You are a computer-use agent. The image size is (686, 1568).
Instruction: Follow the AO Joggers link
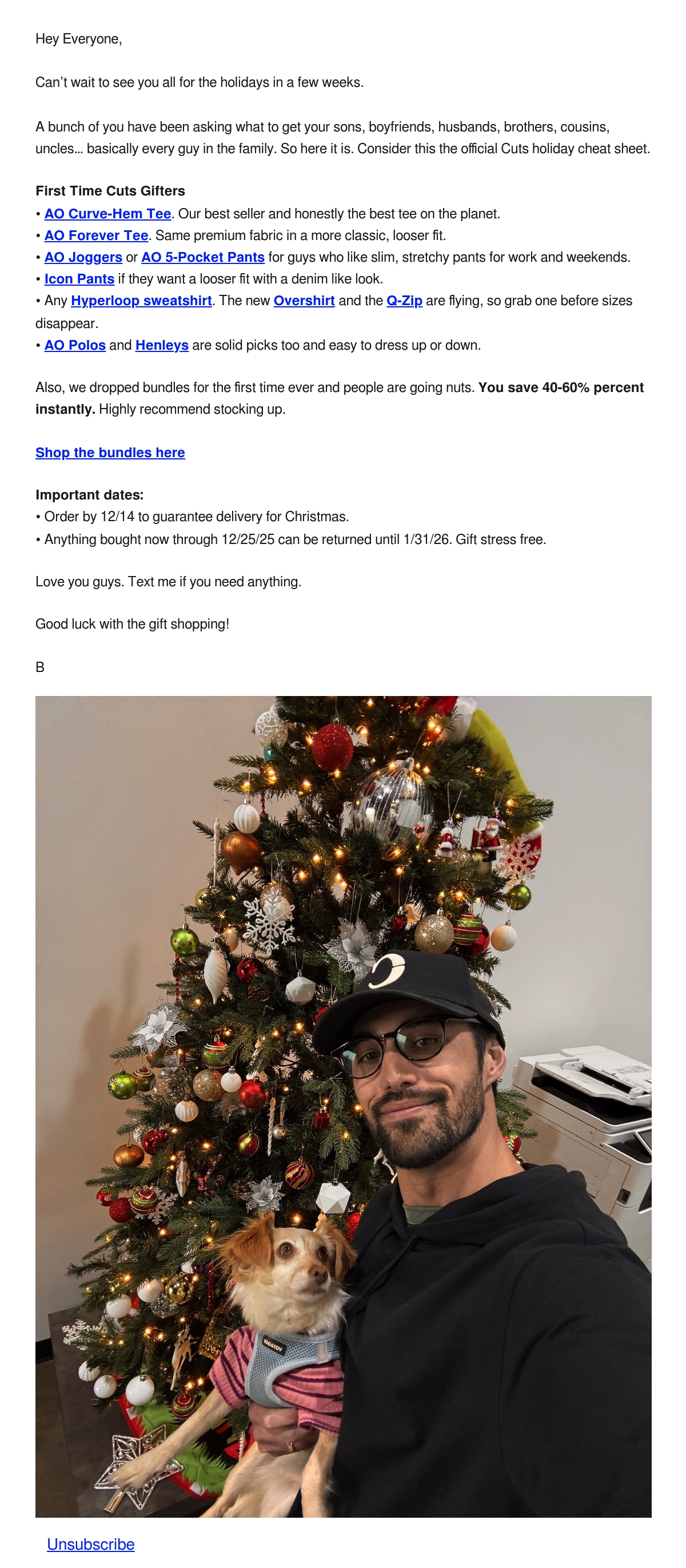click(x=83, y=258)
